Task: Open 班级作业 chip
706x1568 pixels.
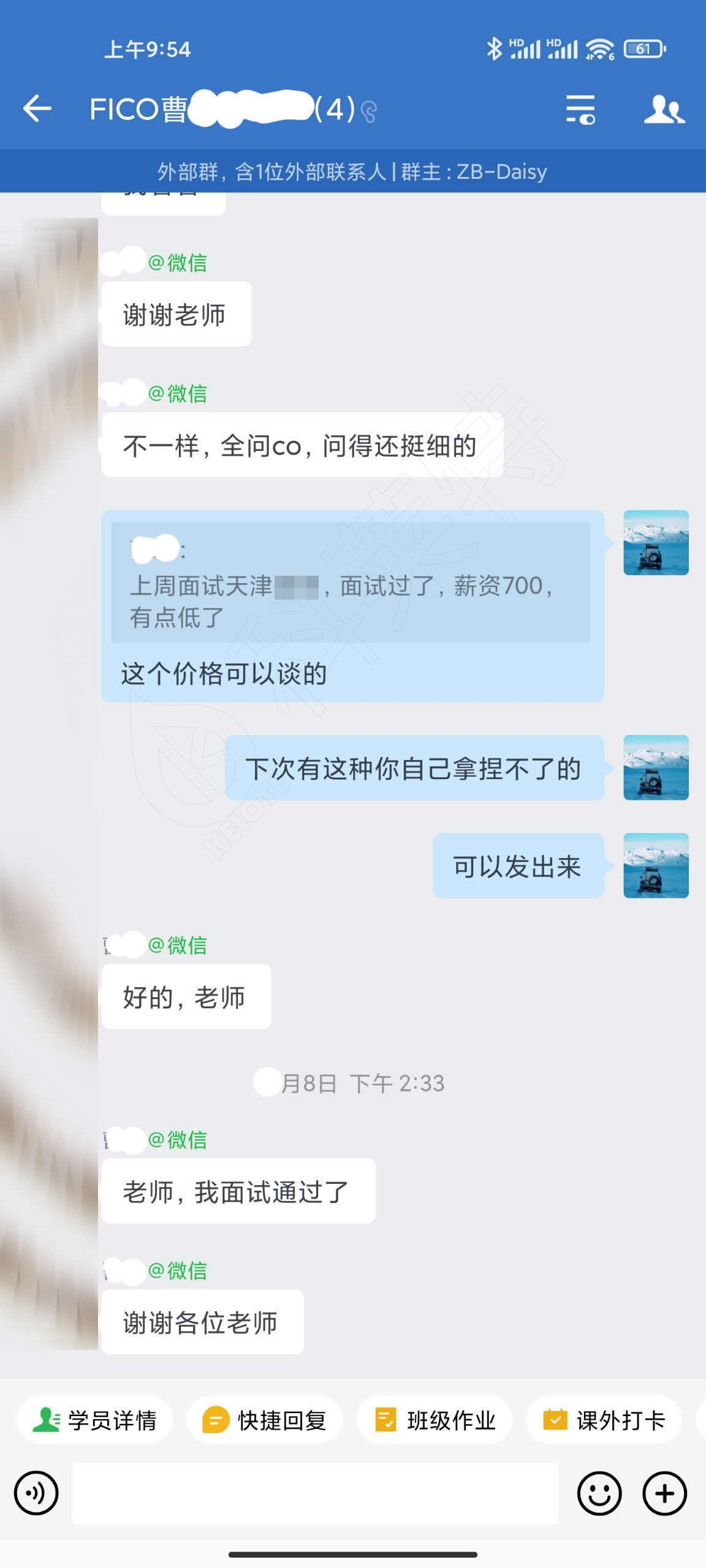Action: tap(435, 1420)
